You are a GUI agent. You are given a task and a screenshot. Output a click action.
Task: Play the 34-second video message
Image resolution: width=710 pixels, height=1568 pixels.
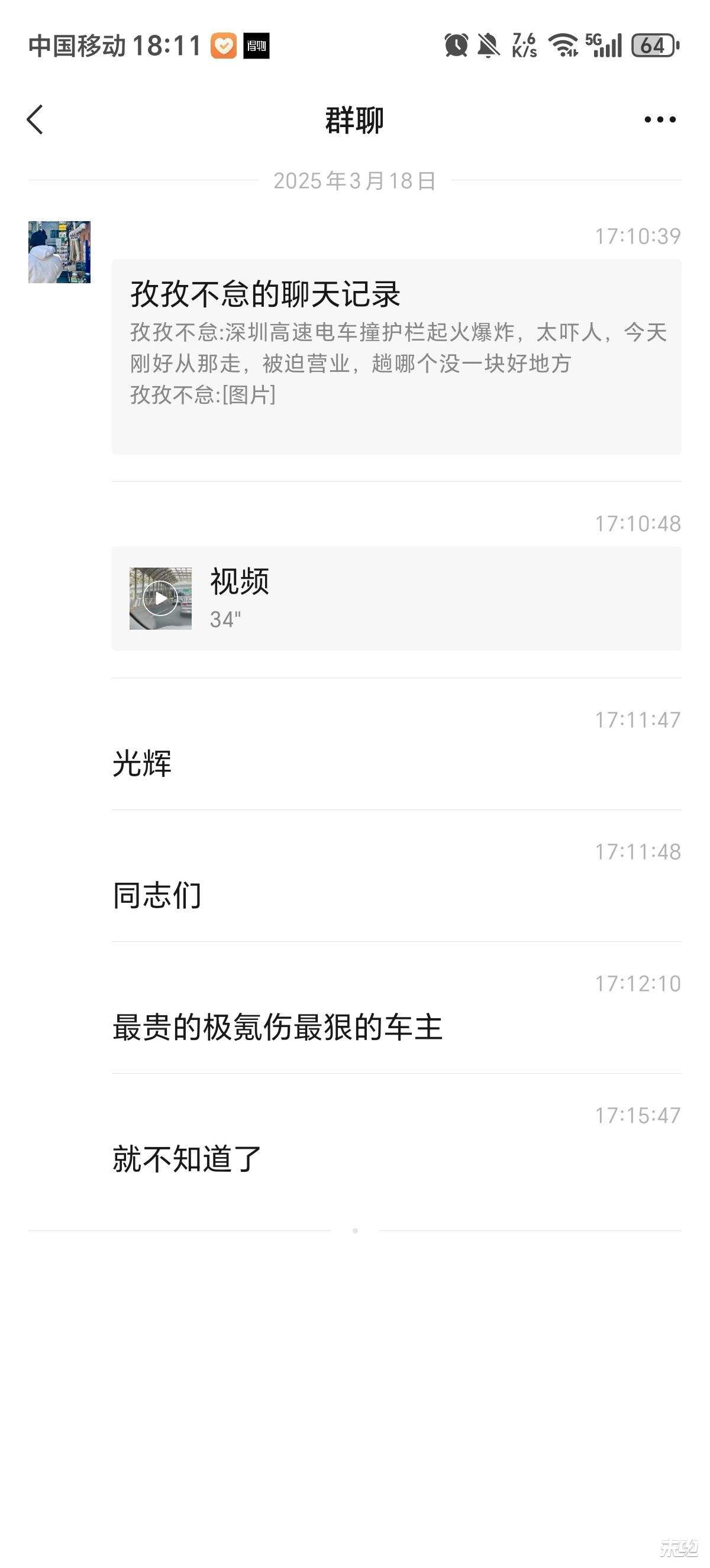click(161, 598)
